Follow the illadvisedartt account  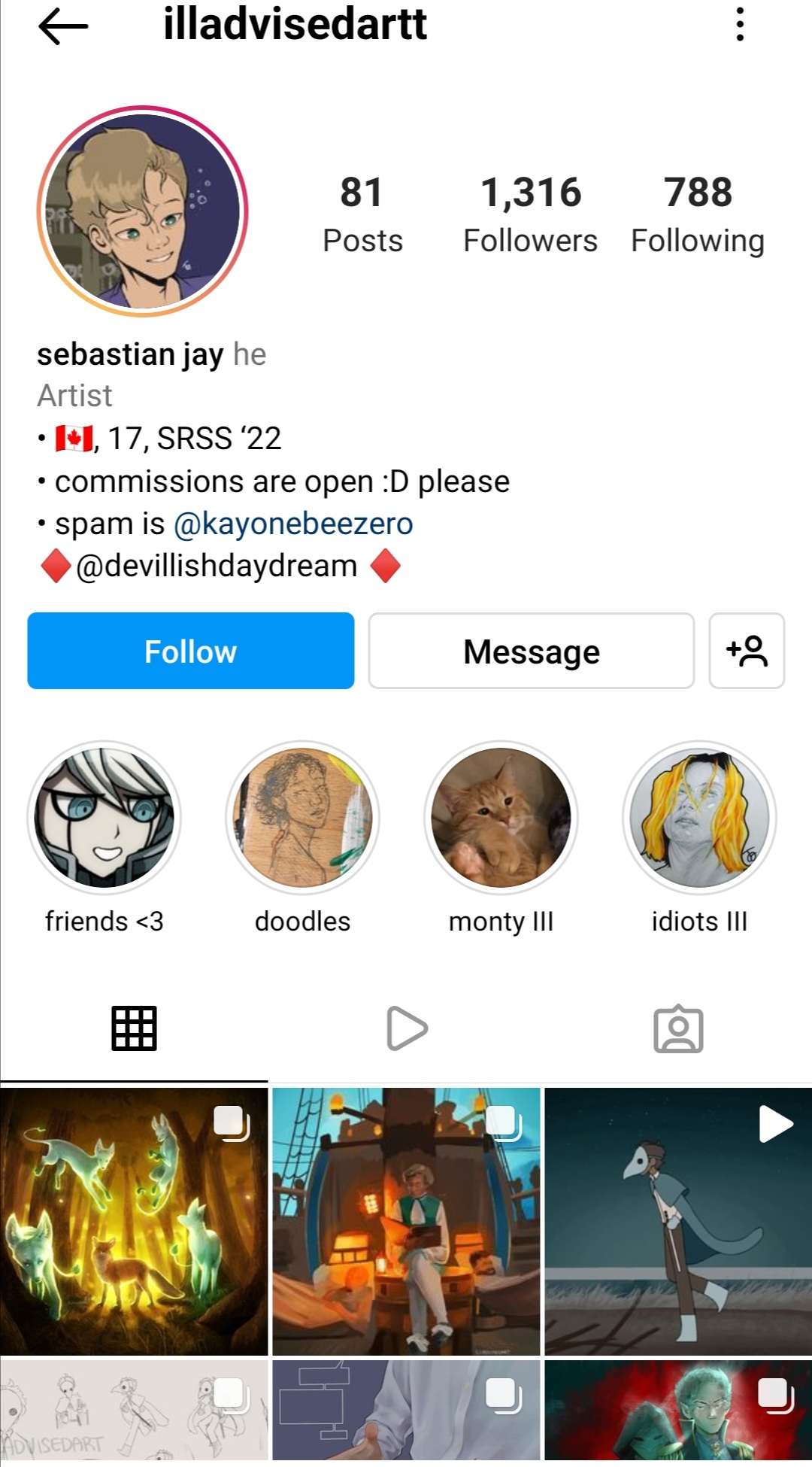[191, 651]
